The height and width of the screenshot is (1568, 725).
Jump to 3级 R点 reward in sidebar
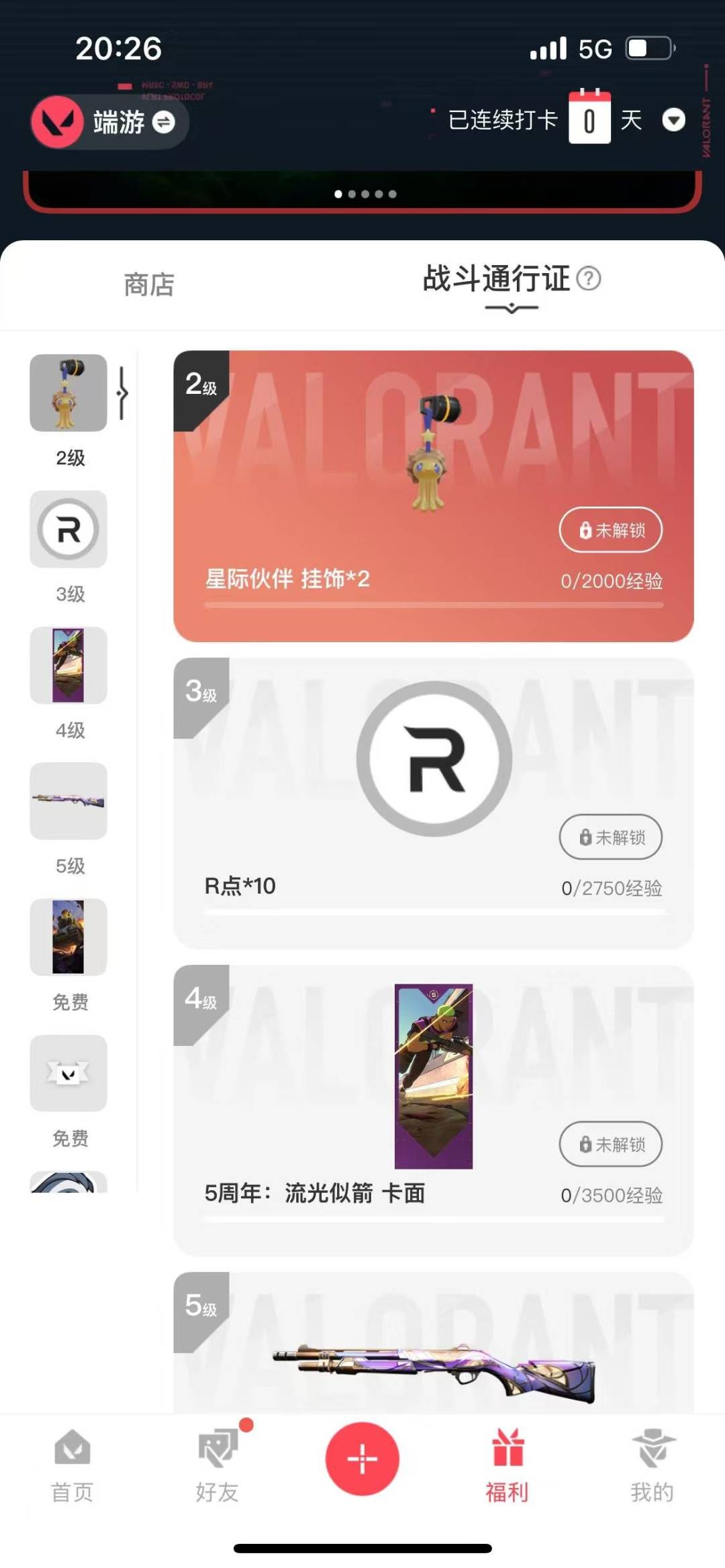click(x=68, y=529)
